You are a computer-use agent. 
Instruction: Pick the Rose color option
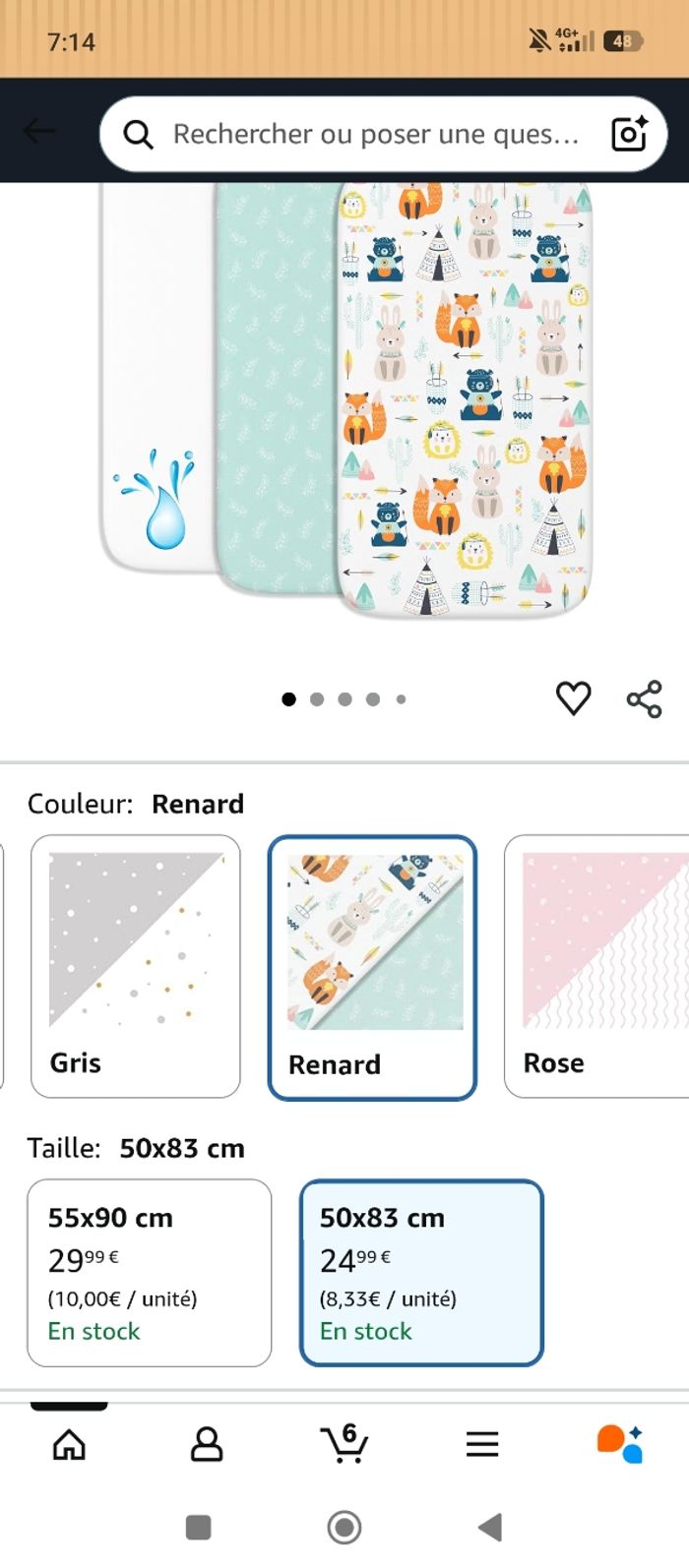click(595, 966)
